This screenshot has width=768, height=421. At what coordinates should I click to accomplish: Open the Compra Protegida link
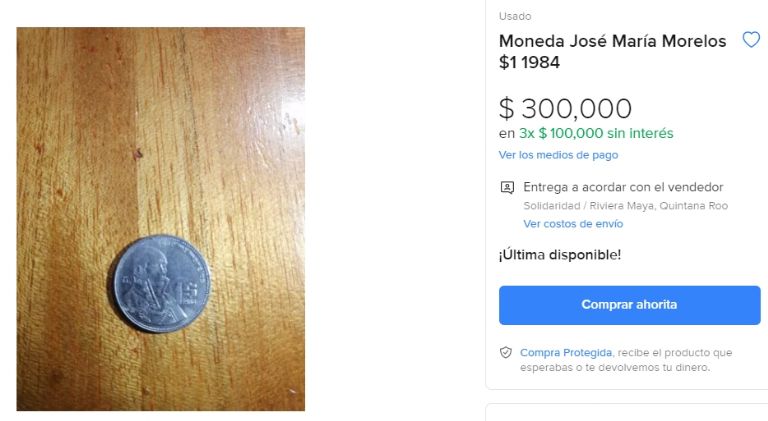pos(565,353)
